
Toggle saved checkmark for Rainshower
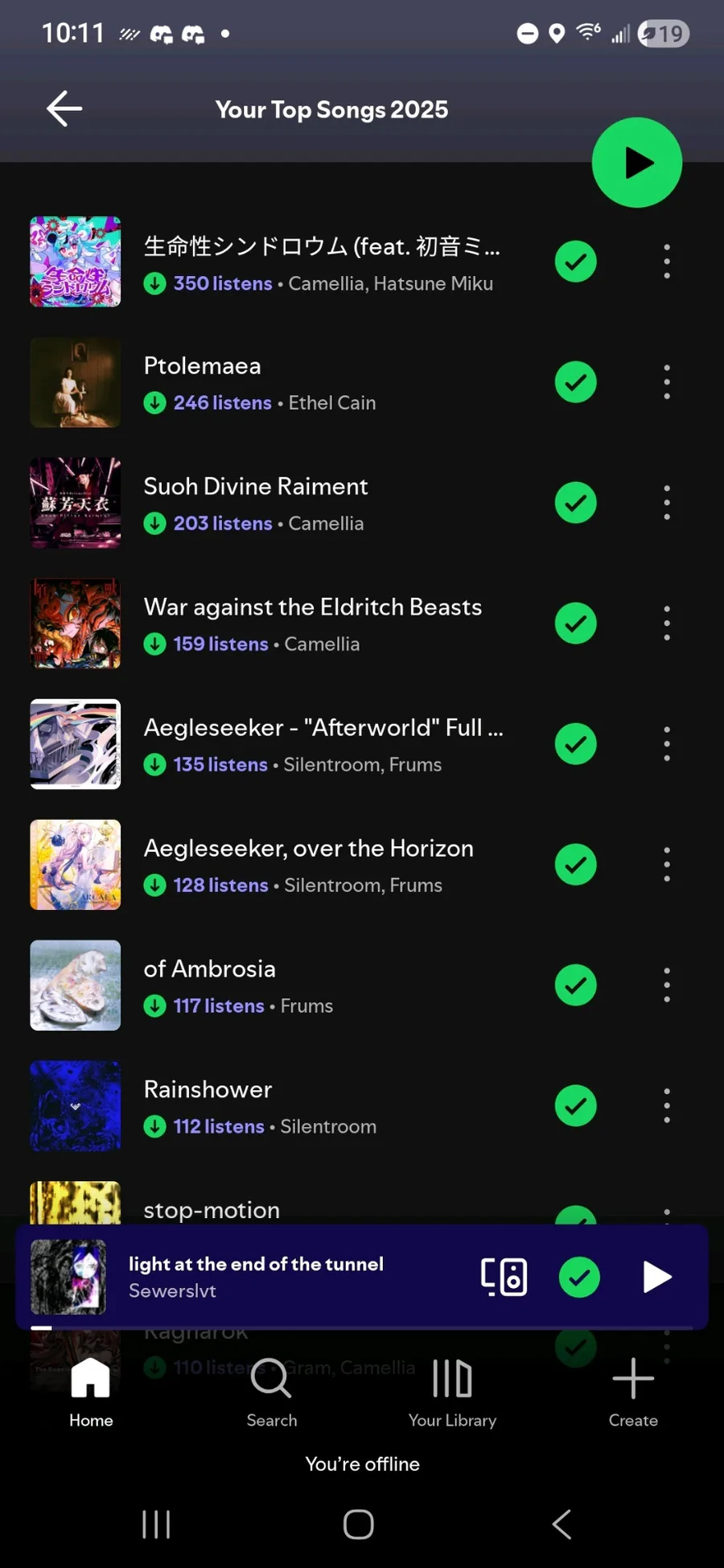point(575,1105)
